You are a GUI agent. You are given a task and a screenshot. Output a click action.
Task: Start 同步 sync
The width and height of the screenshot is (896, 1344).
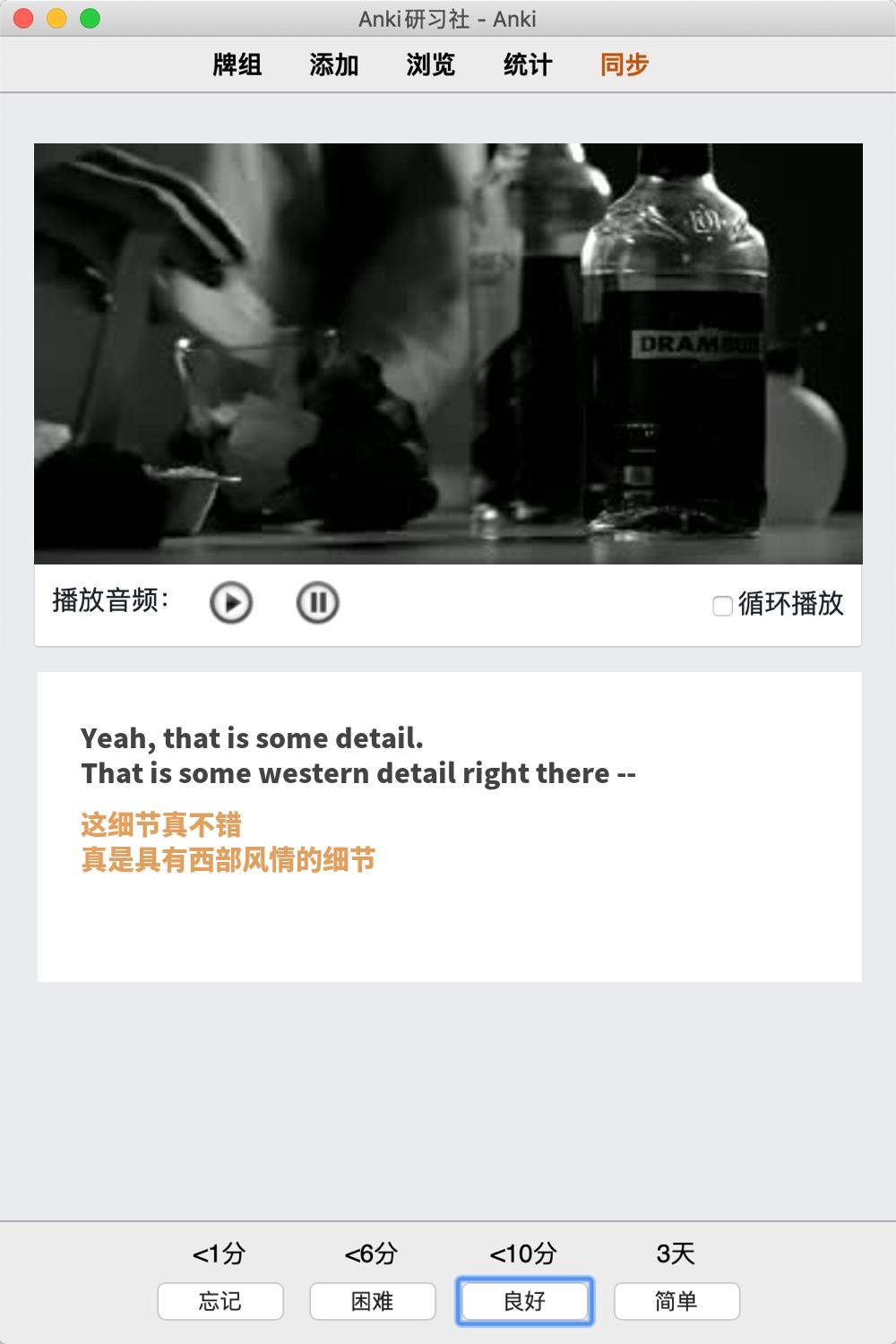[x=625, y=65]
